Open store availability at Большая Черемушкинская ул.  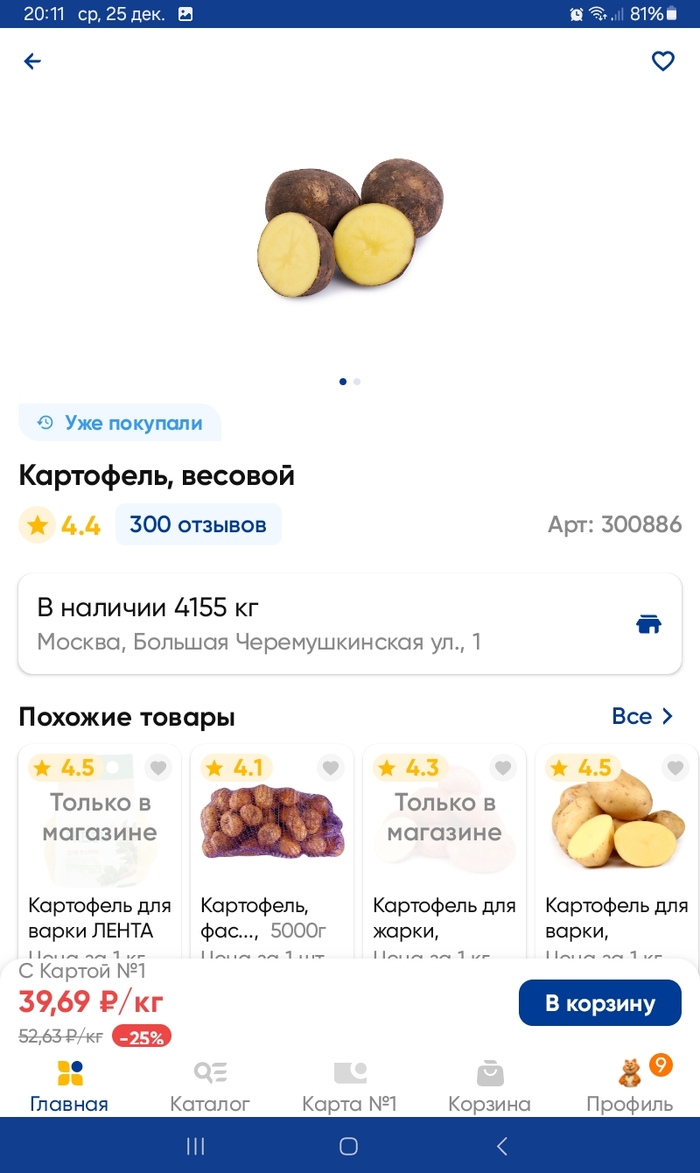[350, 624]
